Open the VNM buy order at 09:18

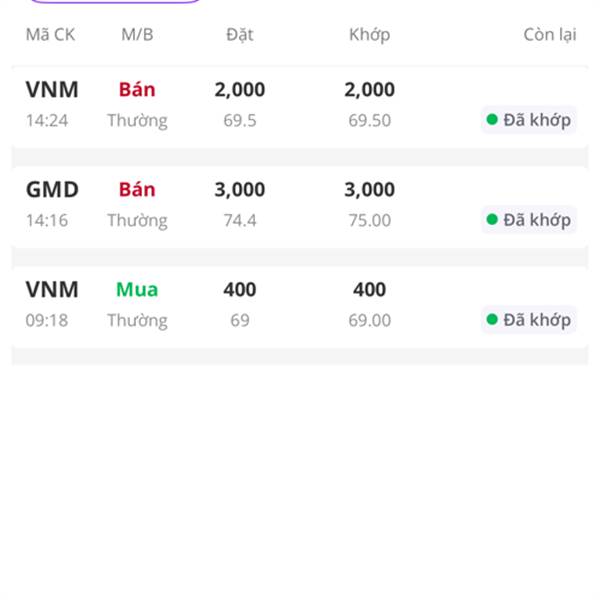[300, 306]
